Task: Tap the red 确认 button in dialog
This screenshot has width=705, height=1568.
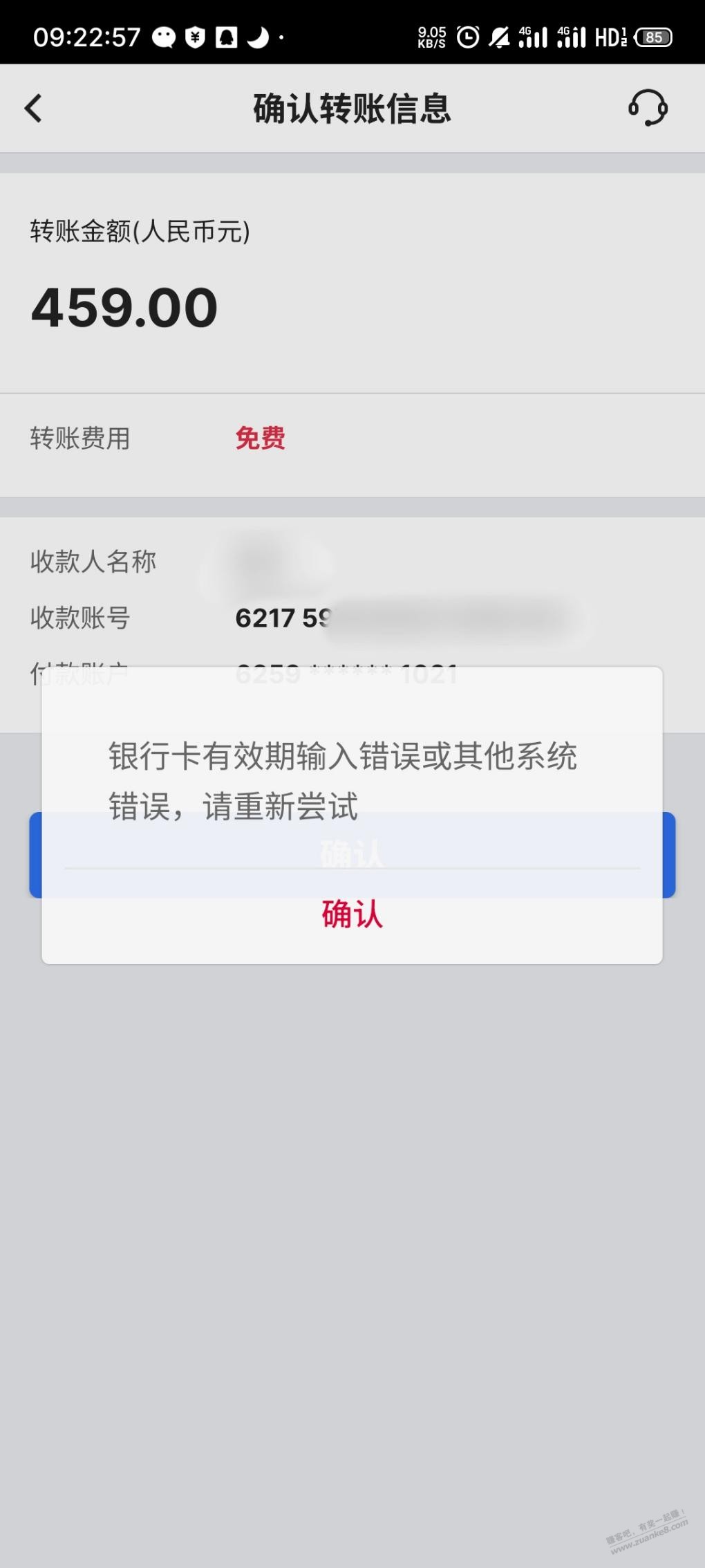Action: pos(352,914)
